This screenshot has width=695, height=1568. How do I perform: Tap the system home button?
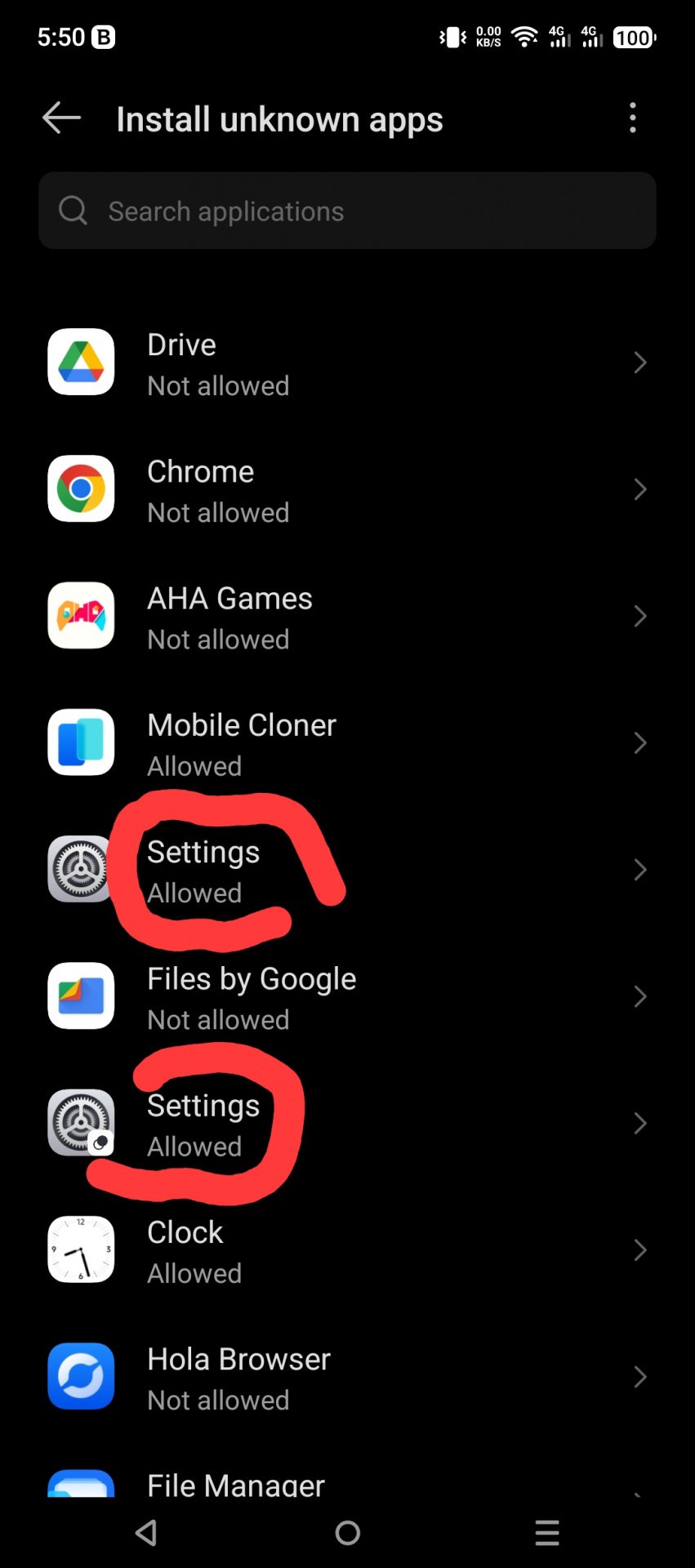(348, 1533)
